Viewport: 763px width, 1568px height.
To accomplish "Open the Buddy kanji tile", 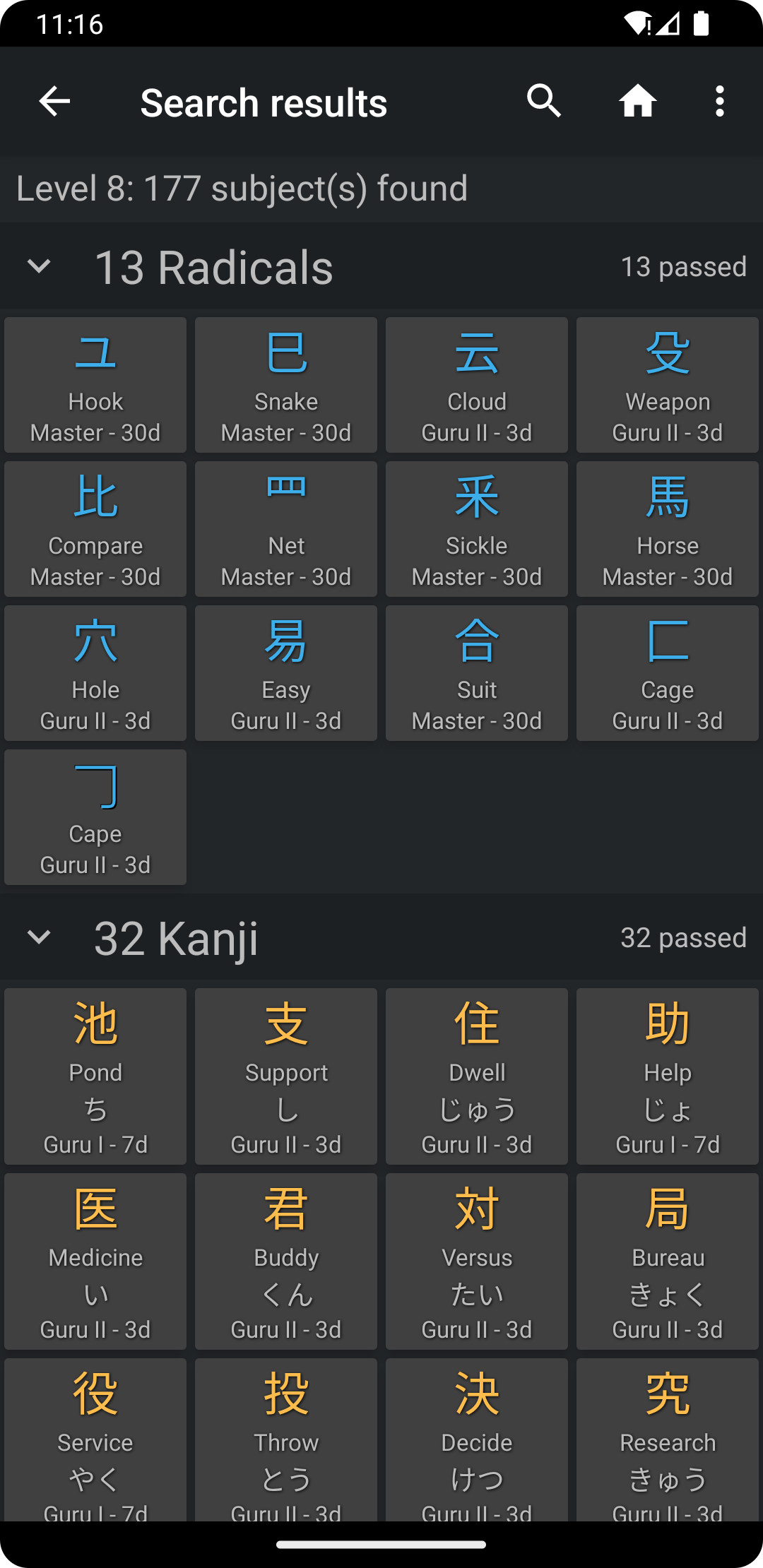I will coord(286,1261).
